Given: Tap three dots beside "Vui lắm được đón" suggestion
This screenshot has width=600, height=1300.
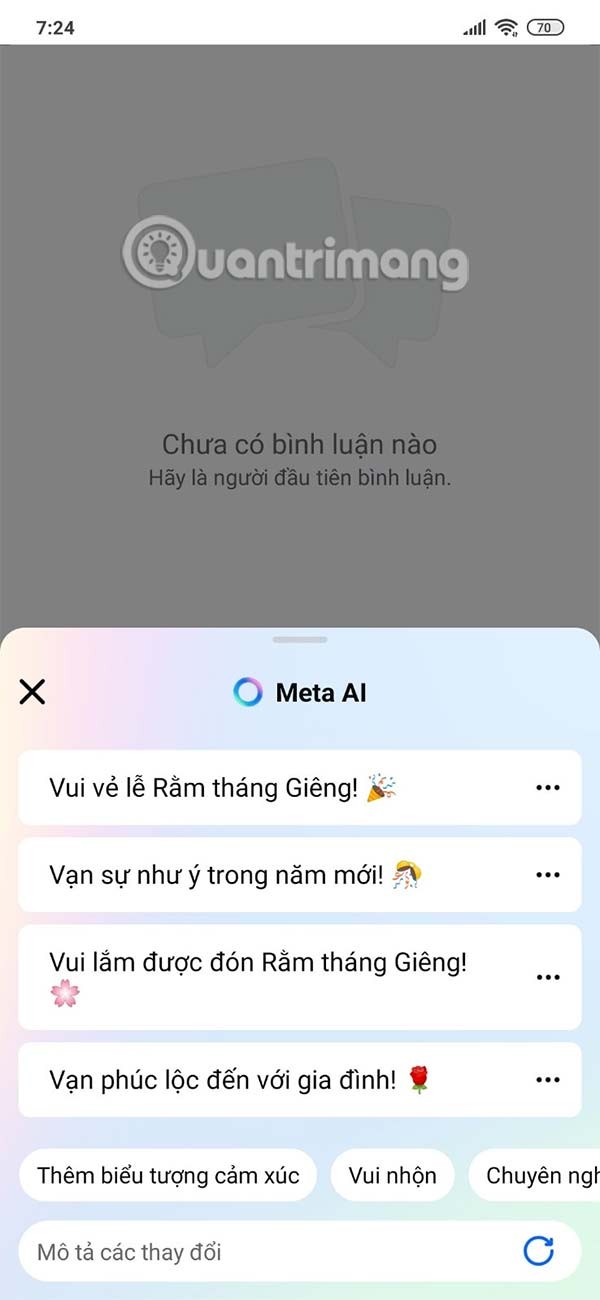Looking at the screenshot, I should [547, 977].
